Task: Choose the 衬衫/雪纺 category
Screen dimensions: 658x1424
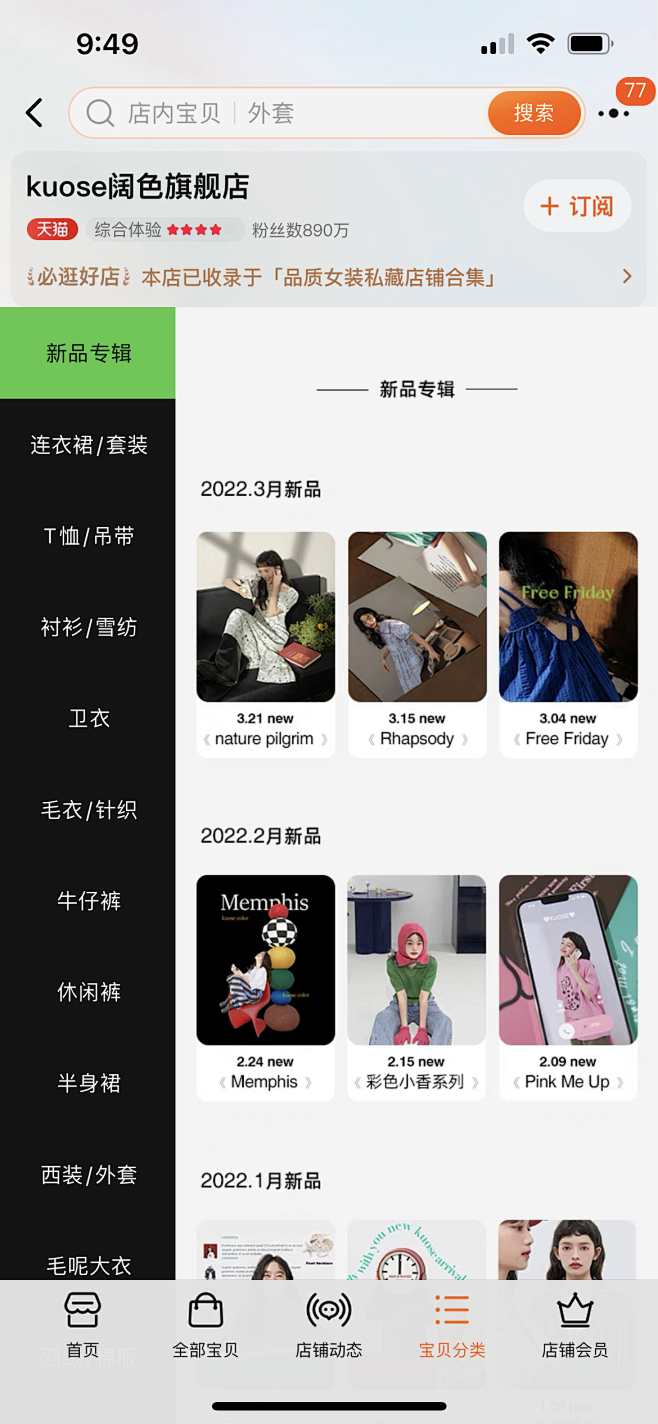Action: [x=88, y=627]
